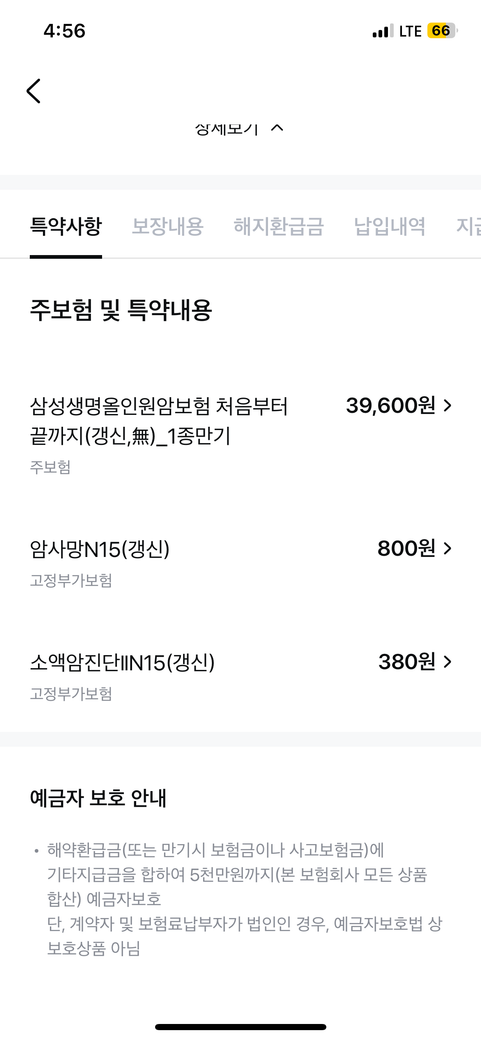Screen dimensions: 481x1040
Task: Collapse the 상세보기 details section
Action: (x=239, y=127)
